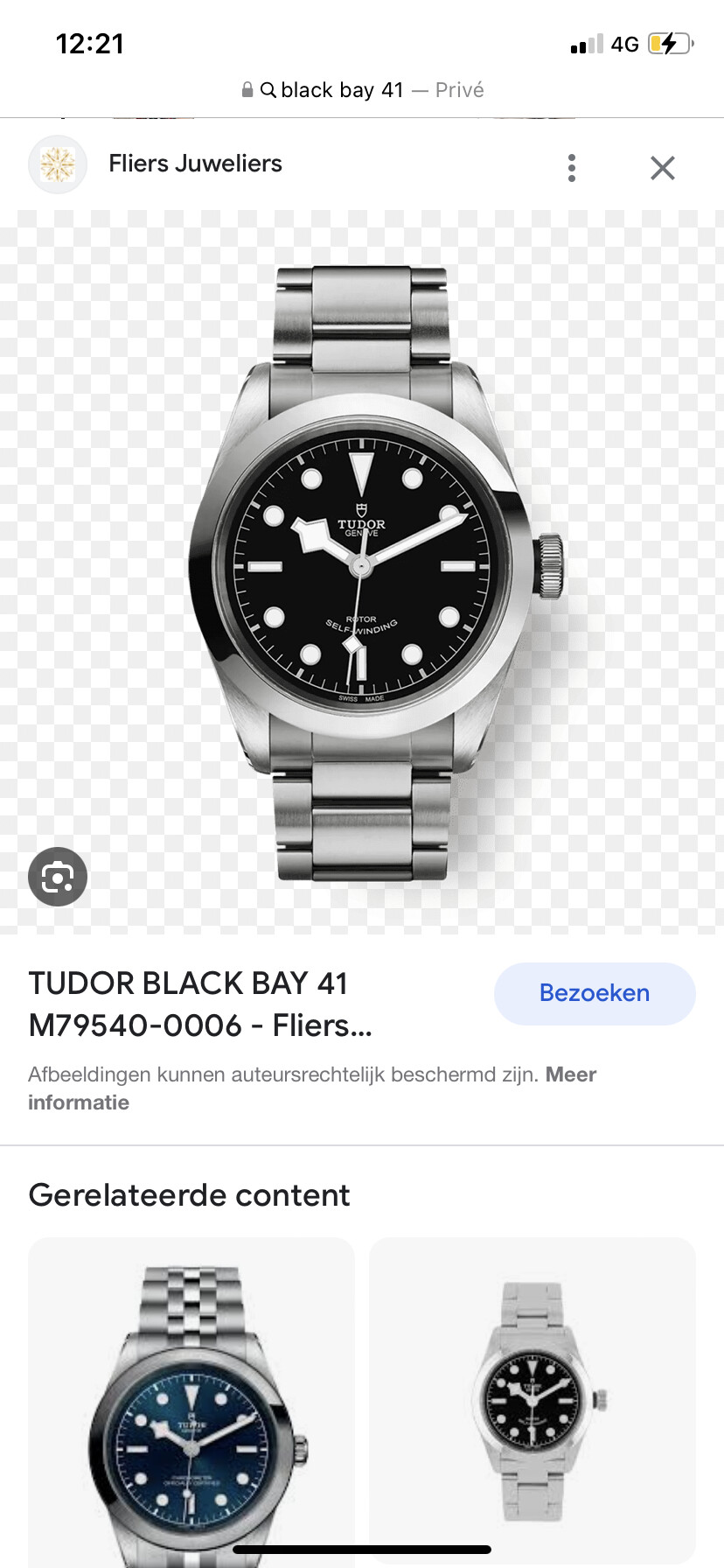Open the three-dot overflow menu
Image resolution: width=724 pixels, height=1568 pixels.
tap(572, 167)
